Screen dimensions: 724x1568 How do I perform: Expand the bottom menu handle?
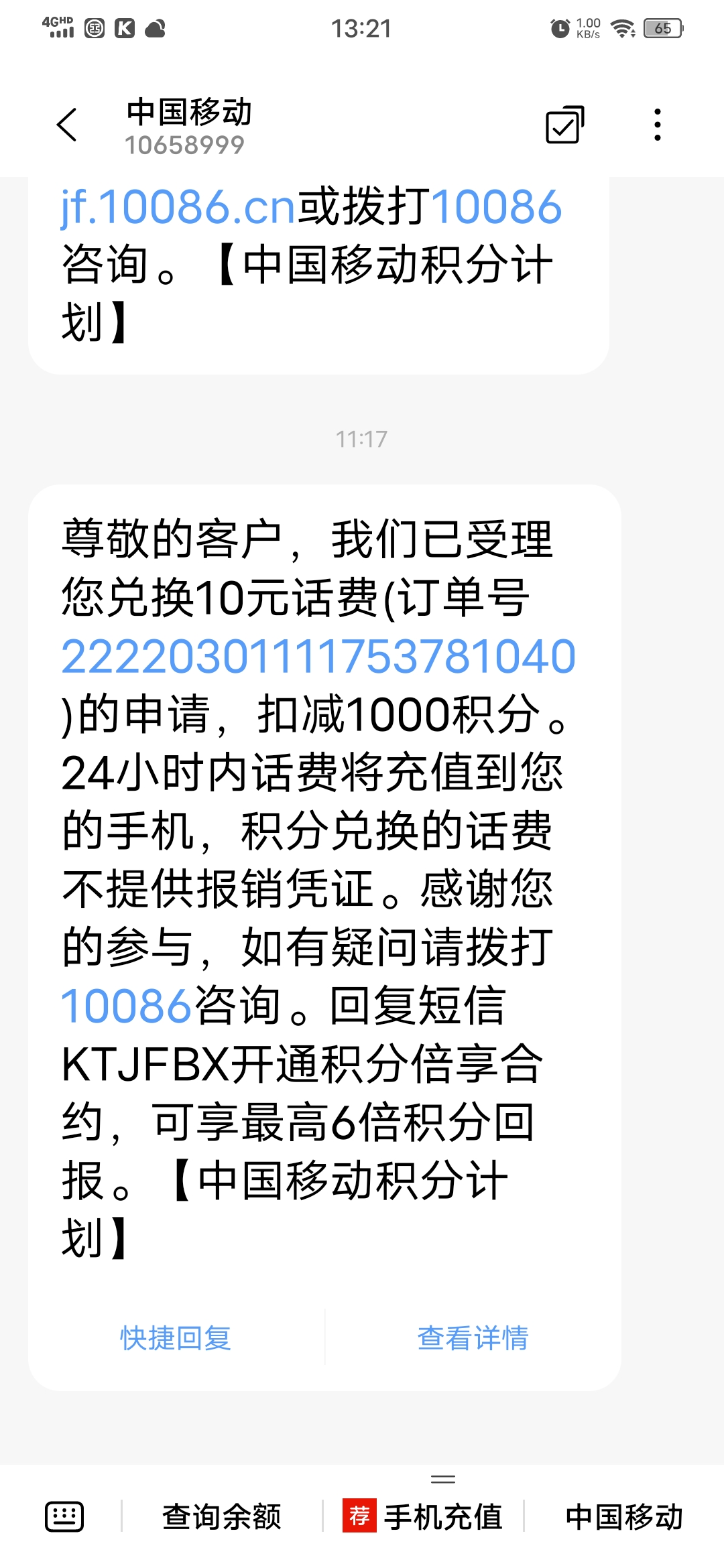(442, 1479)
